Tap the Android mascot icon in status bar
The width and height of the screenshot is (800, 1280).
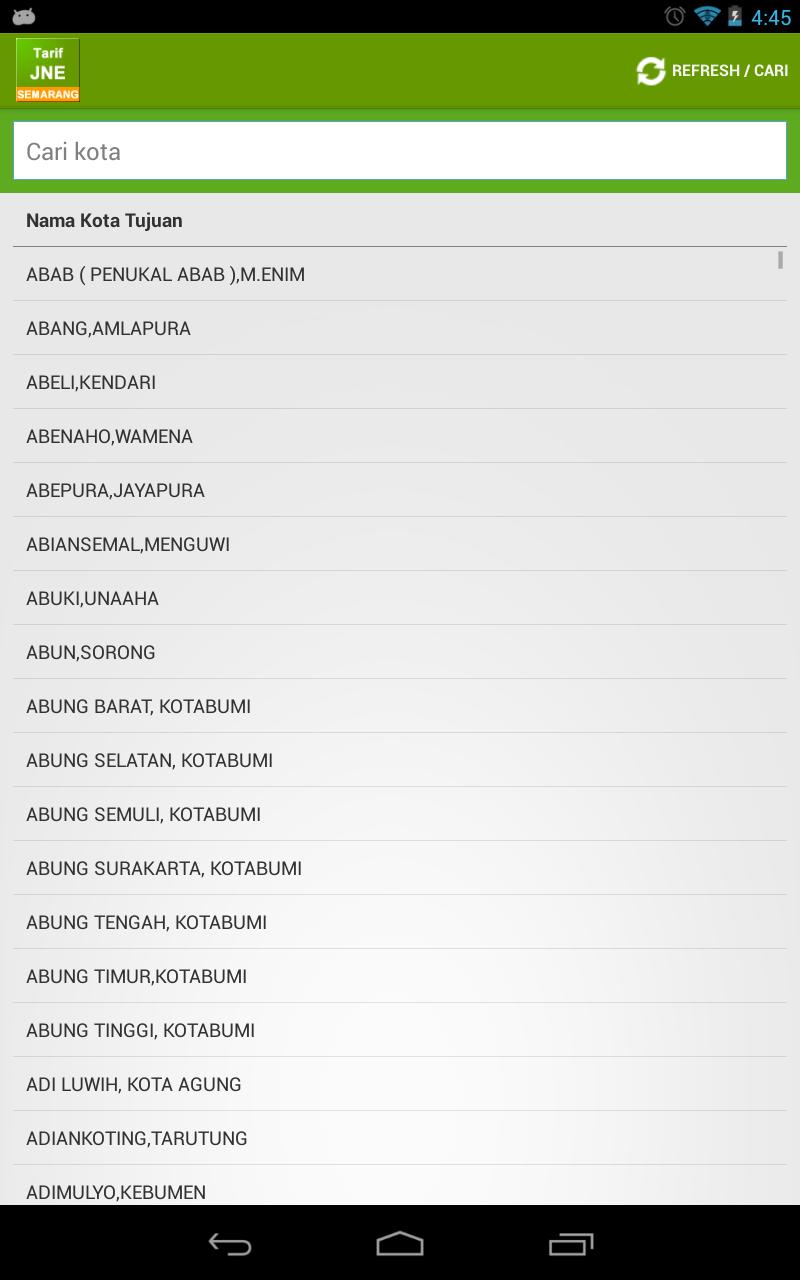pos(27,15)
